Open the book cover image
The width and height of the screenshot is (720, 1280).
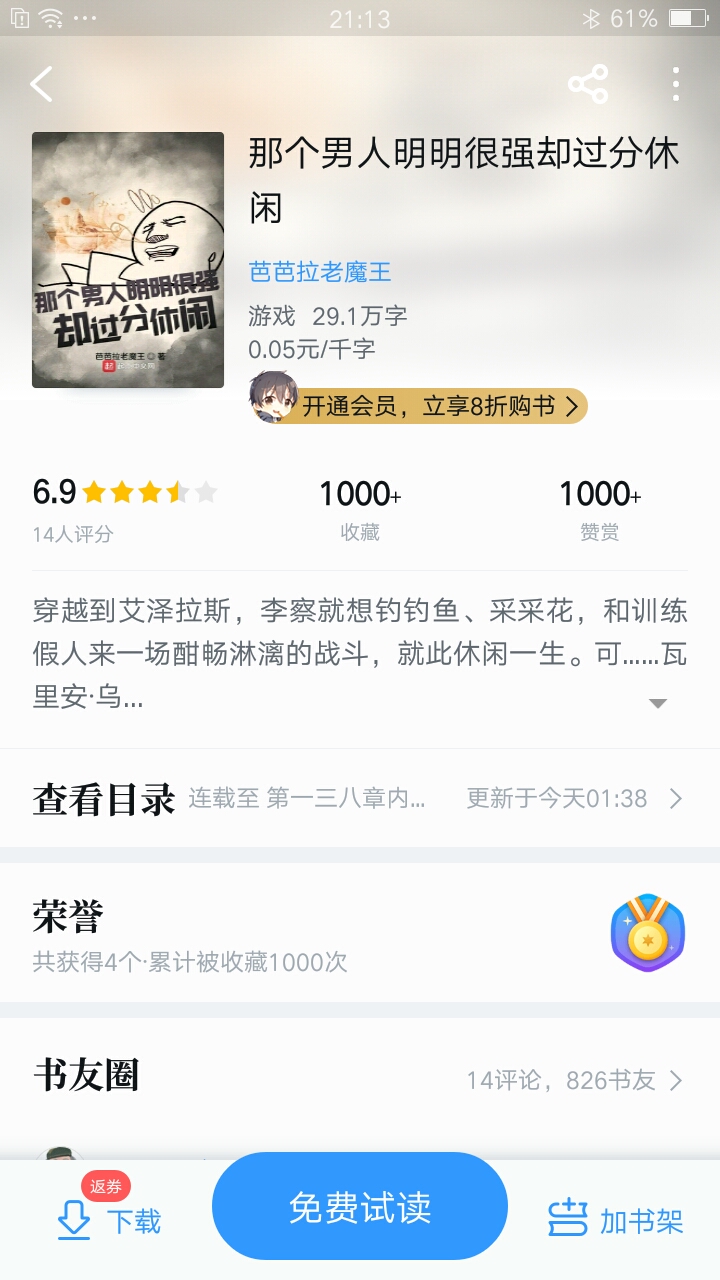pyautogui.click(x=128, y=260)
